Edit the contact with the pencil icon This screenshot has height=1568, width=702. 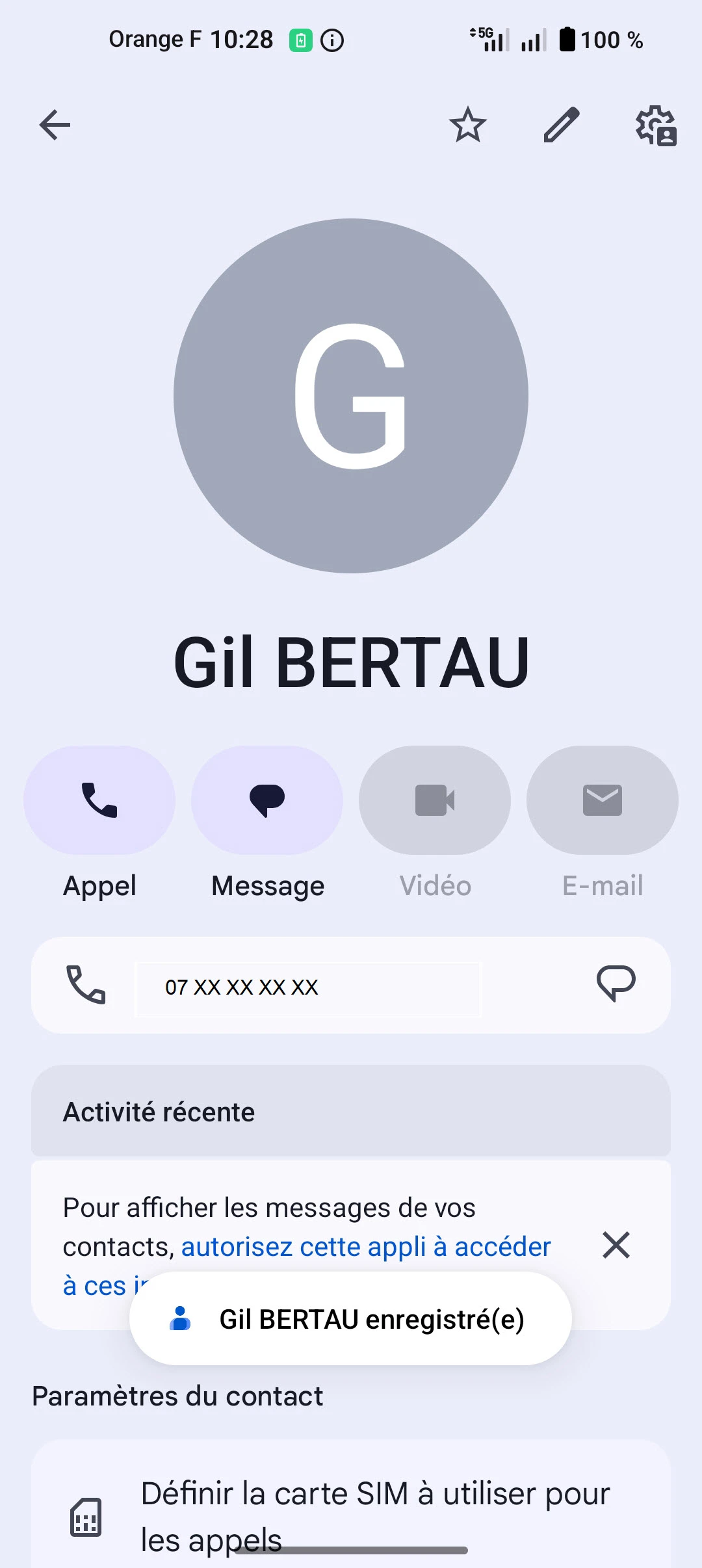click(562, 125)
